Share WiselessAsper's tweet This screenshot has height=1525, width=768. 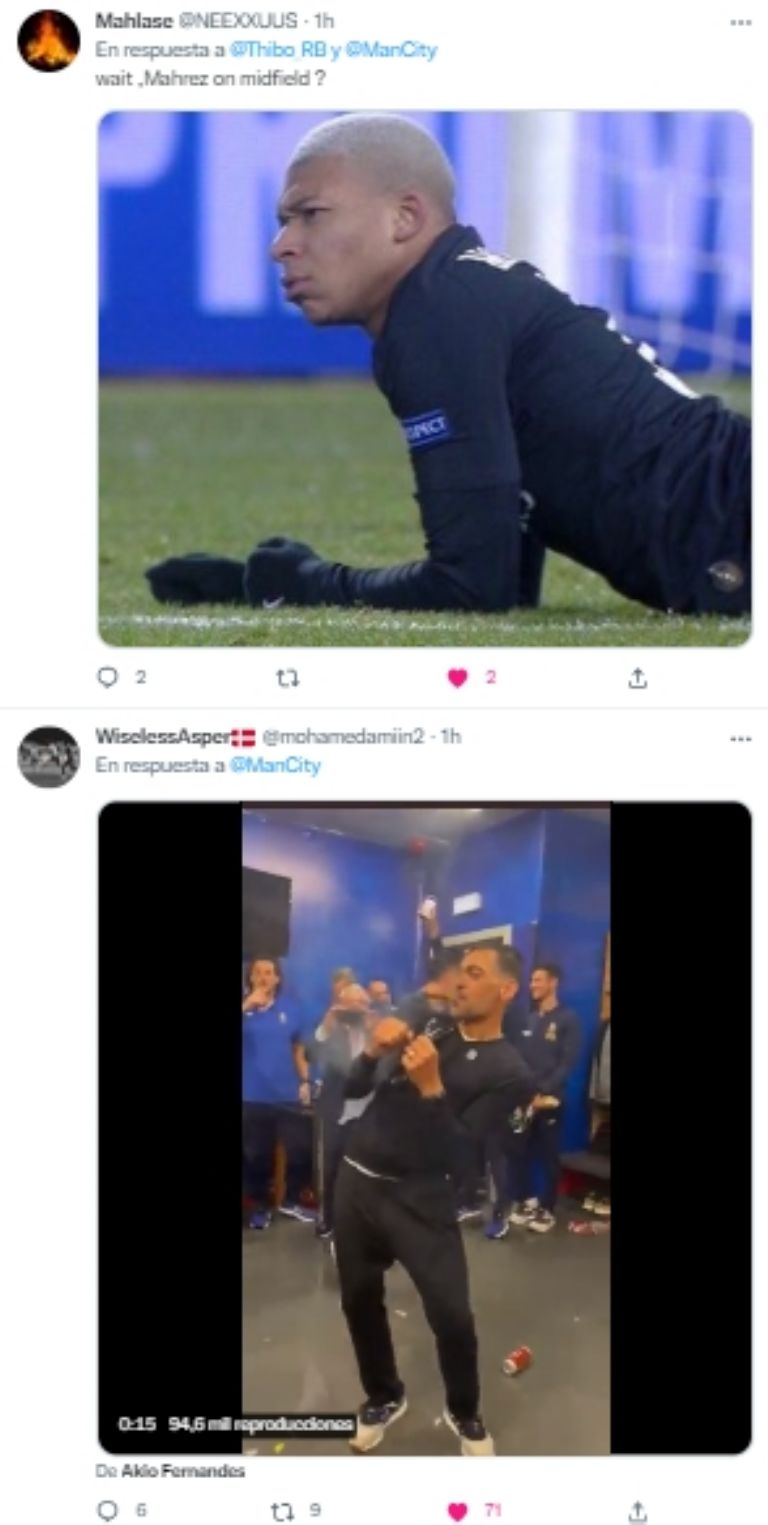click(x=638, y=1511)
